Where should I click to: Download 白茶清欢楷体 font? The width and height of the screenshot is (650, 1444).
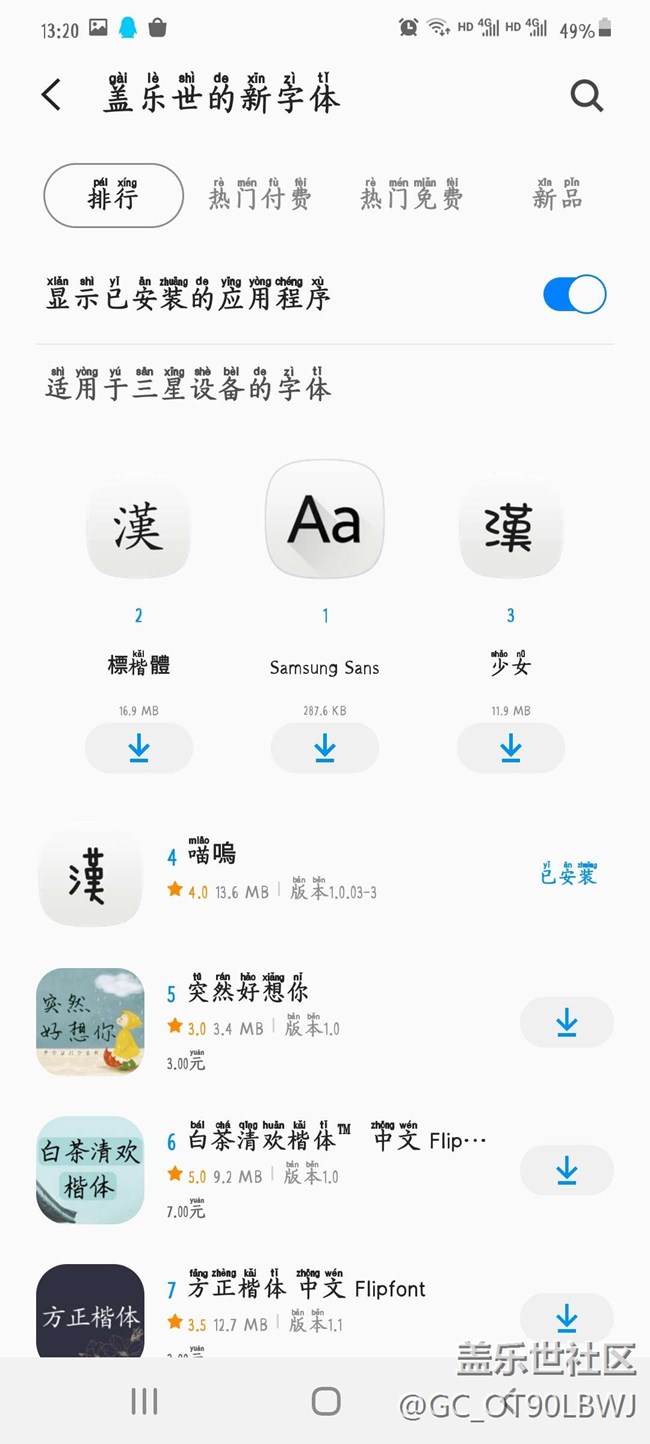click(567, 1170)
